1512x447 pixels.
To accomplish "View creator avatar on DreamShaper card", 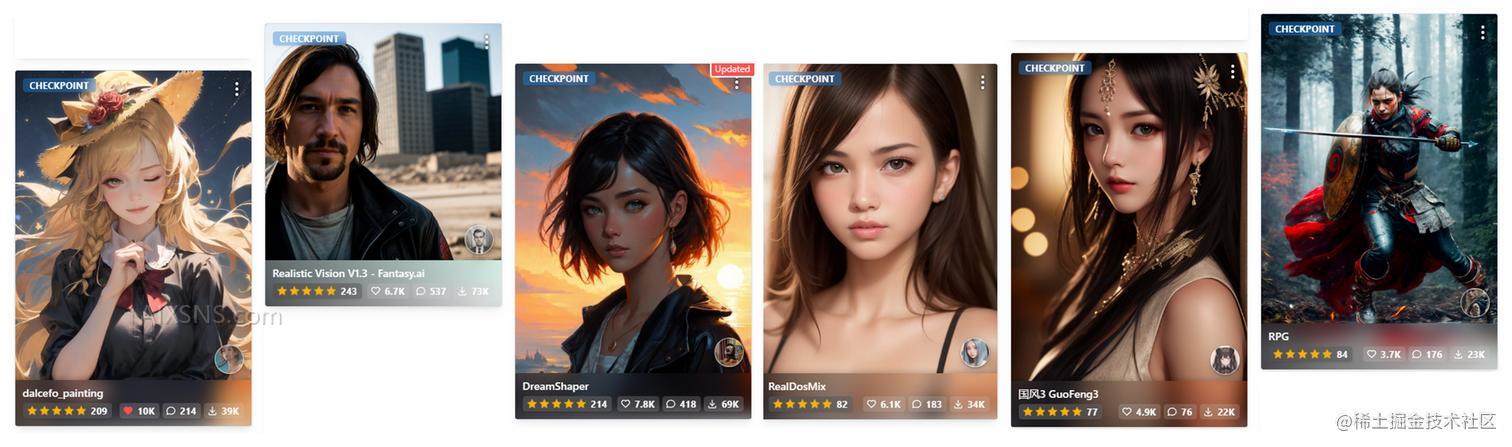I will pyautogui.click(x=729, y=352).
